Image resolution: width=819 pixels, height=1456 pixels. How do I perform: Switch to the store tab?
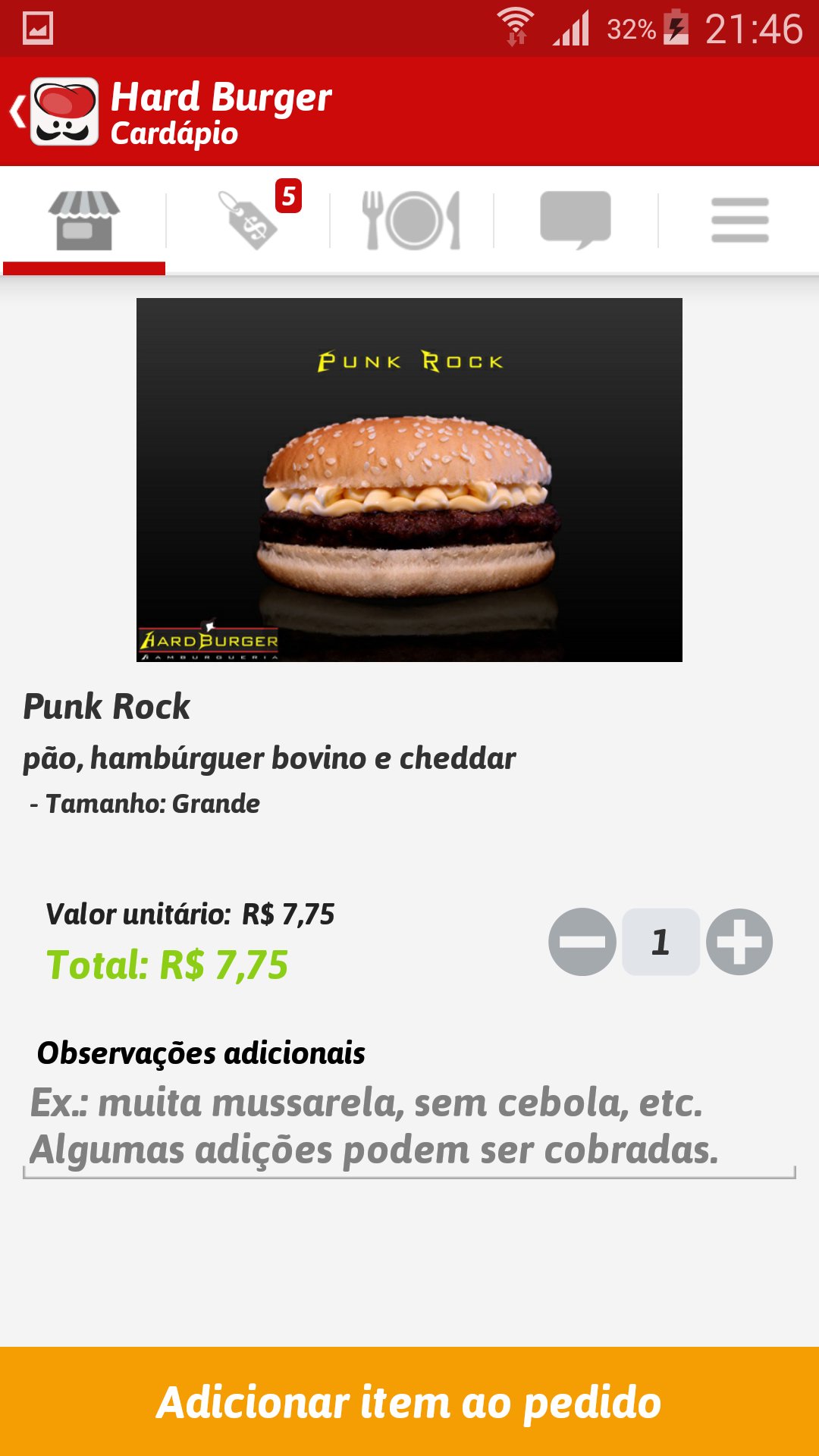click(83, 221)
